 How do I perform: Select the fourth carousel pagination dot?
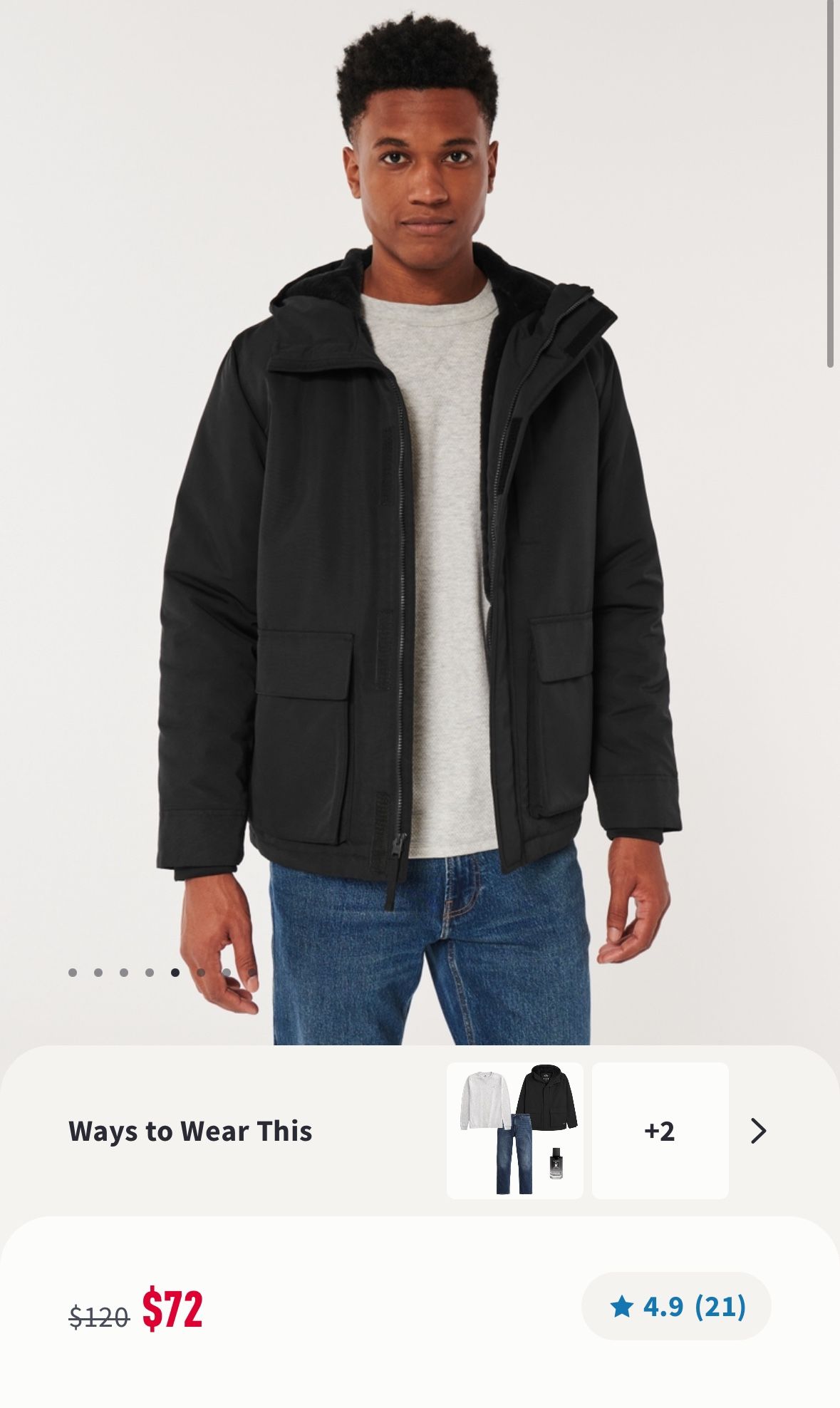click(x=150, y=973)
